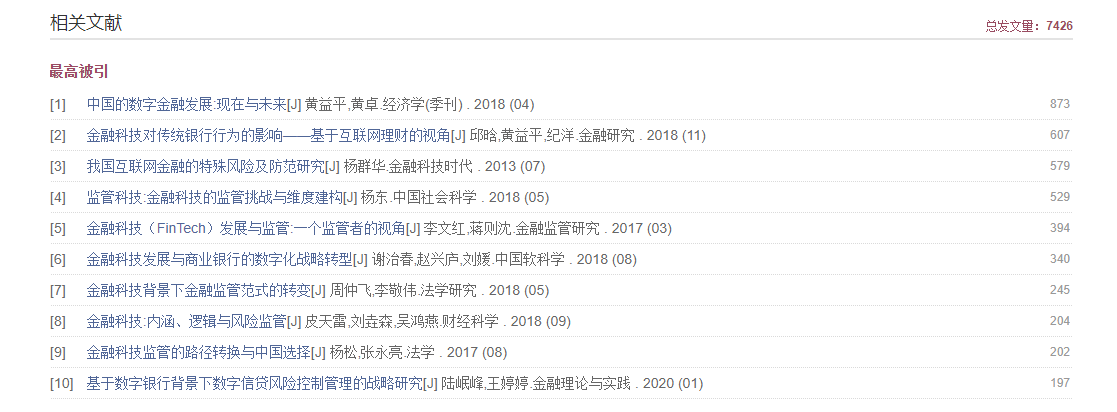The width and height of the screenshot is (1117, 412).
Task: Open article 我国互联网金融的特殊风险及防范研究
Action: 205,166
